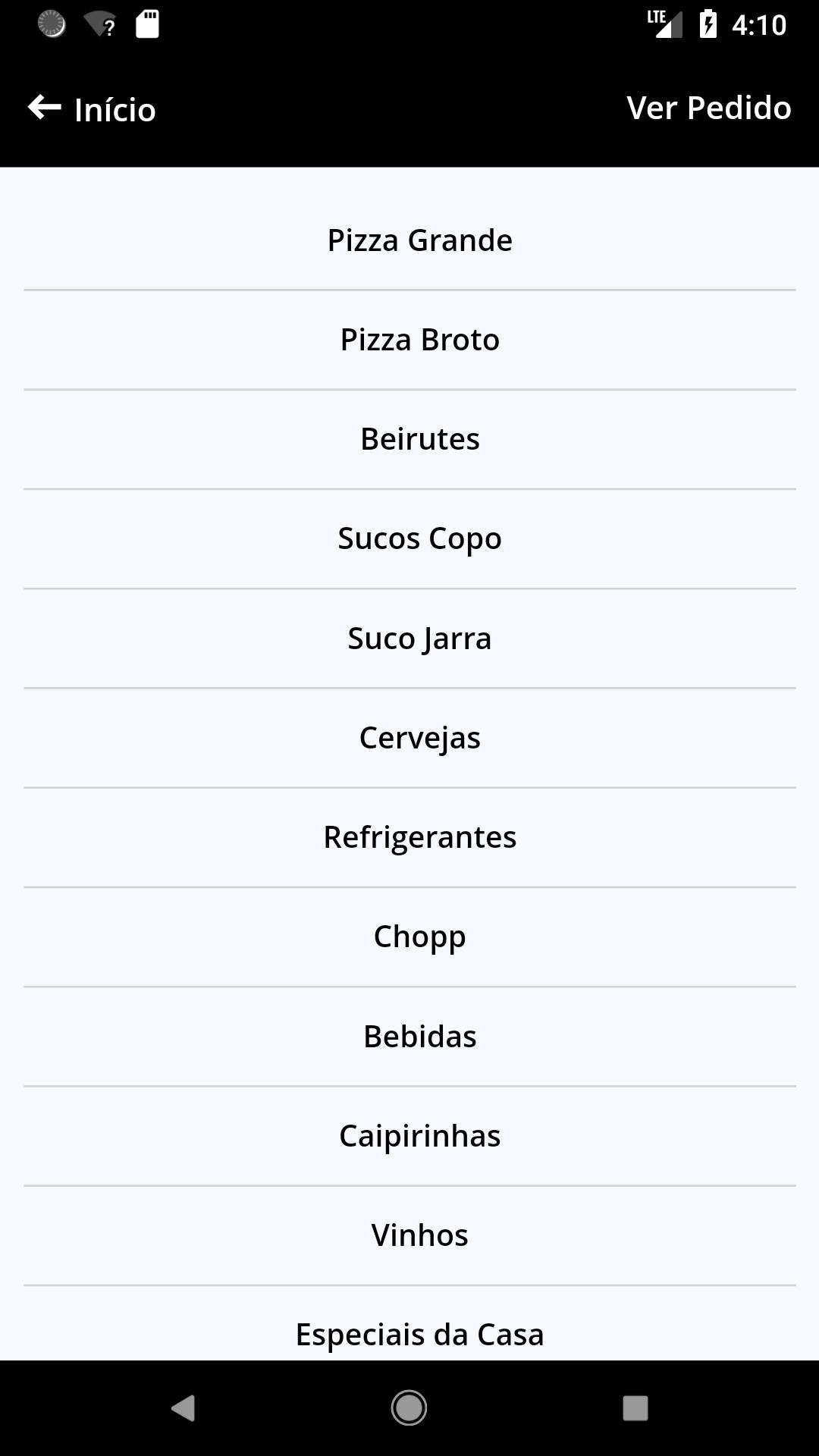Screen dimensions: 819x1456
Task: Open the Bebidas section
Action: pyautogui.click(x=409, y=1037)
